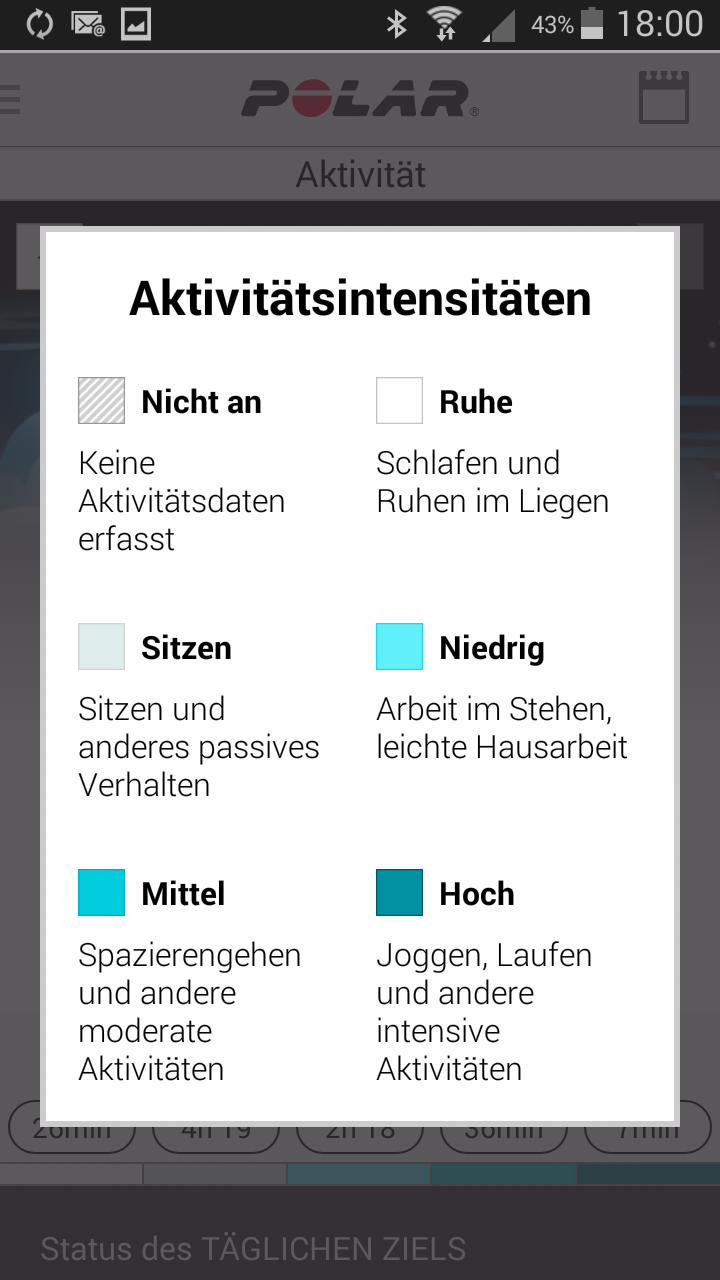This screenshot has width=720, height=1280.
Task: Open the calendar icon in the top bar
Action: click(664, 97)
